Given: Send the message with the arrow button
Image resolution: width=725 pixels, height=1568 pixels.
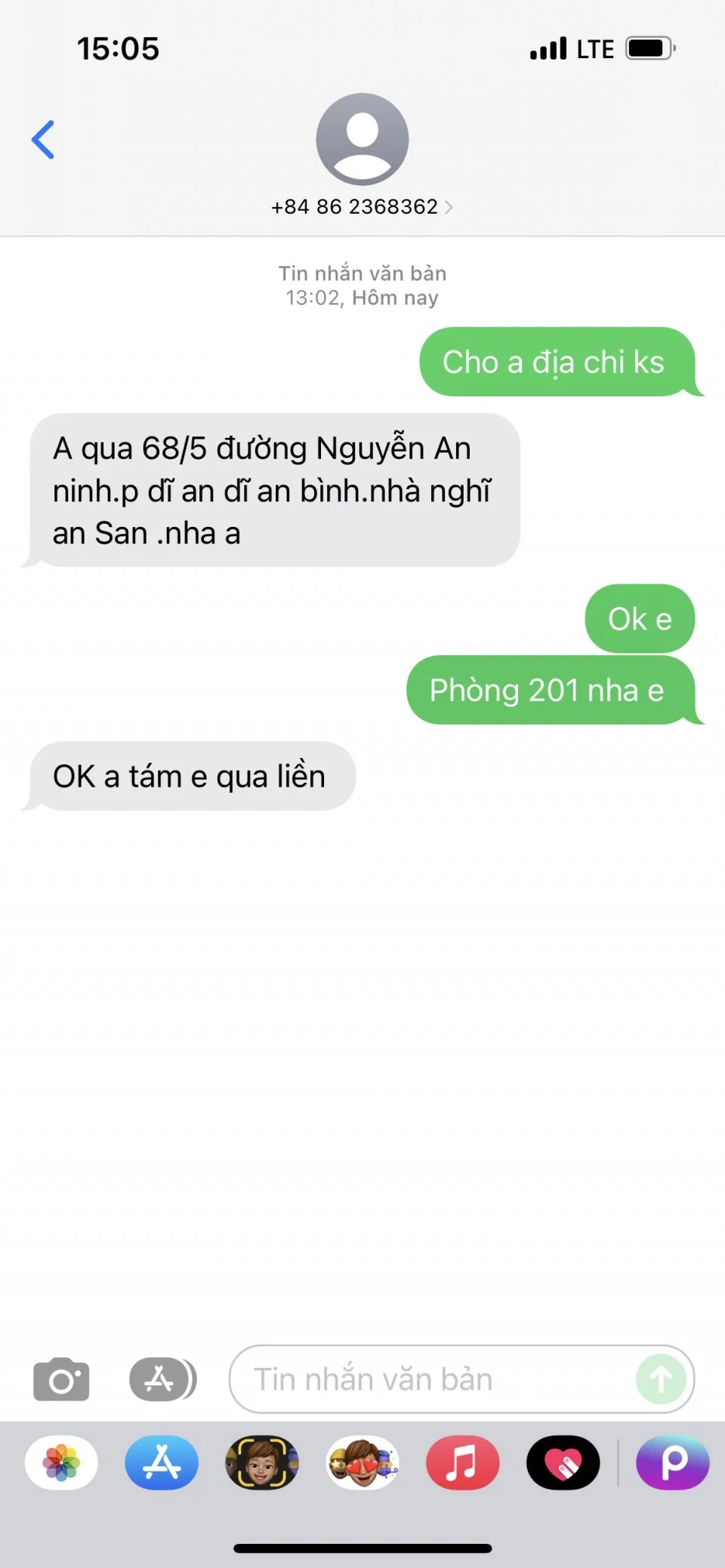Looking at the screenshot, I should (661, 1379).
